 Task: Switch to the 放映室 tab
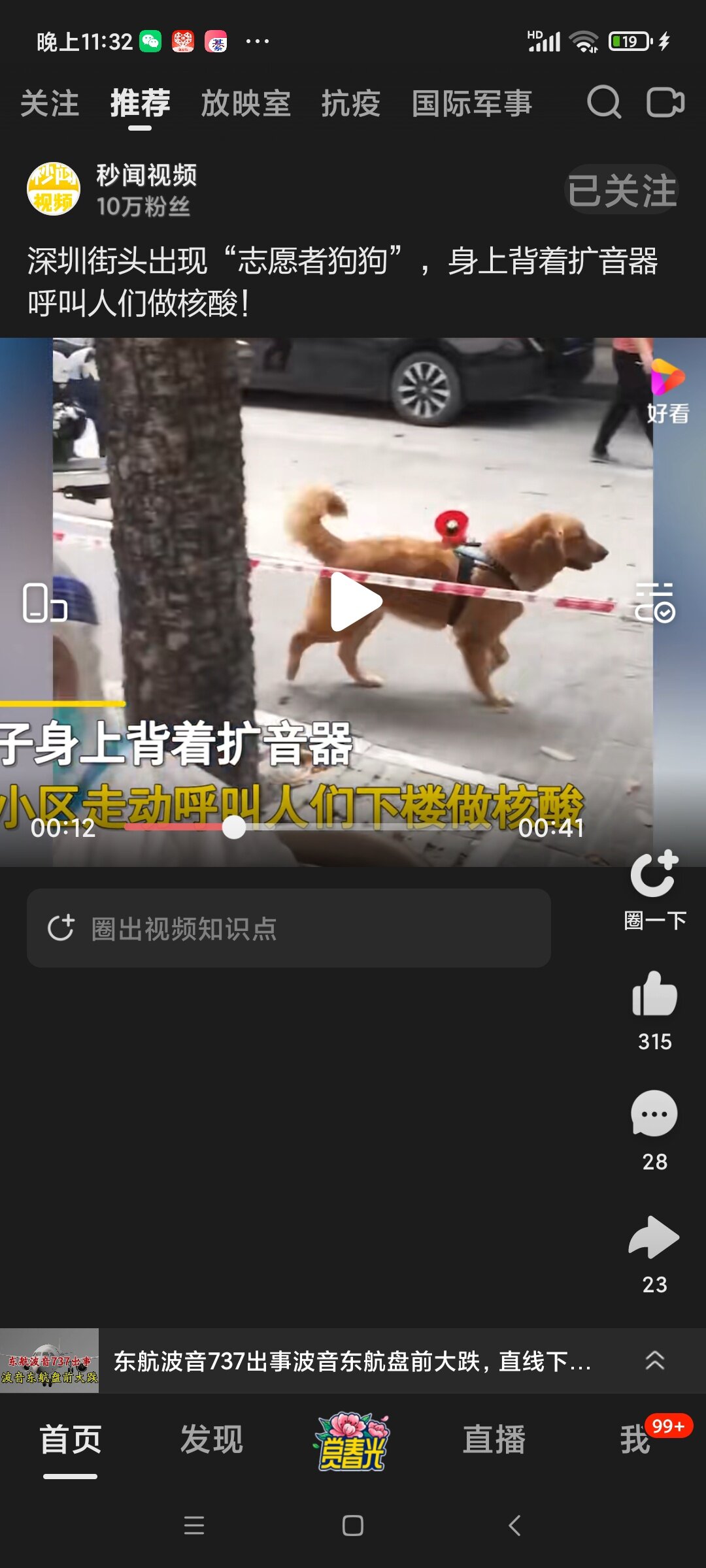[x=246, y=104]
